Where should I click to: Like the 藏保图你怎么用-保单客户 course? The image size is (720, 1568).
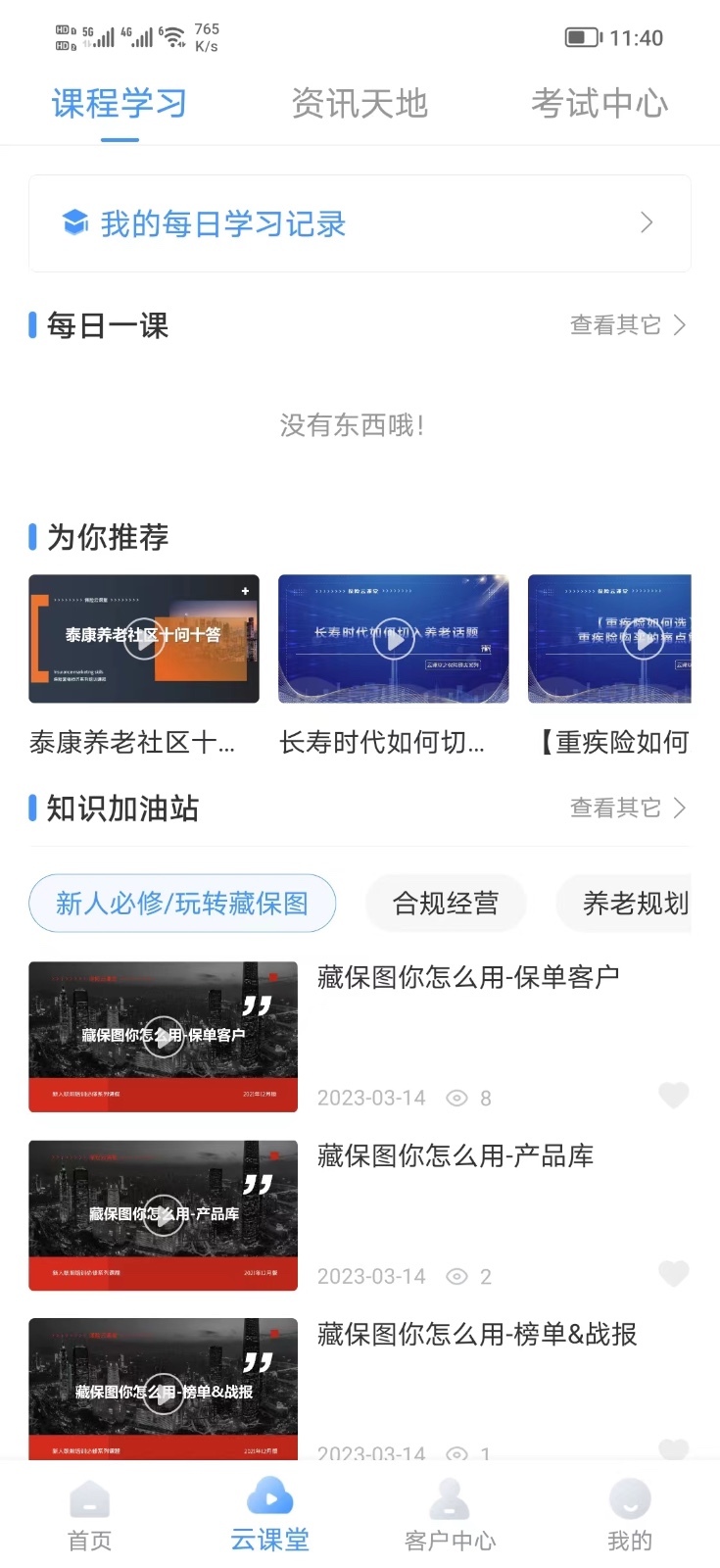(x=673, y=1095)
